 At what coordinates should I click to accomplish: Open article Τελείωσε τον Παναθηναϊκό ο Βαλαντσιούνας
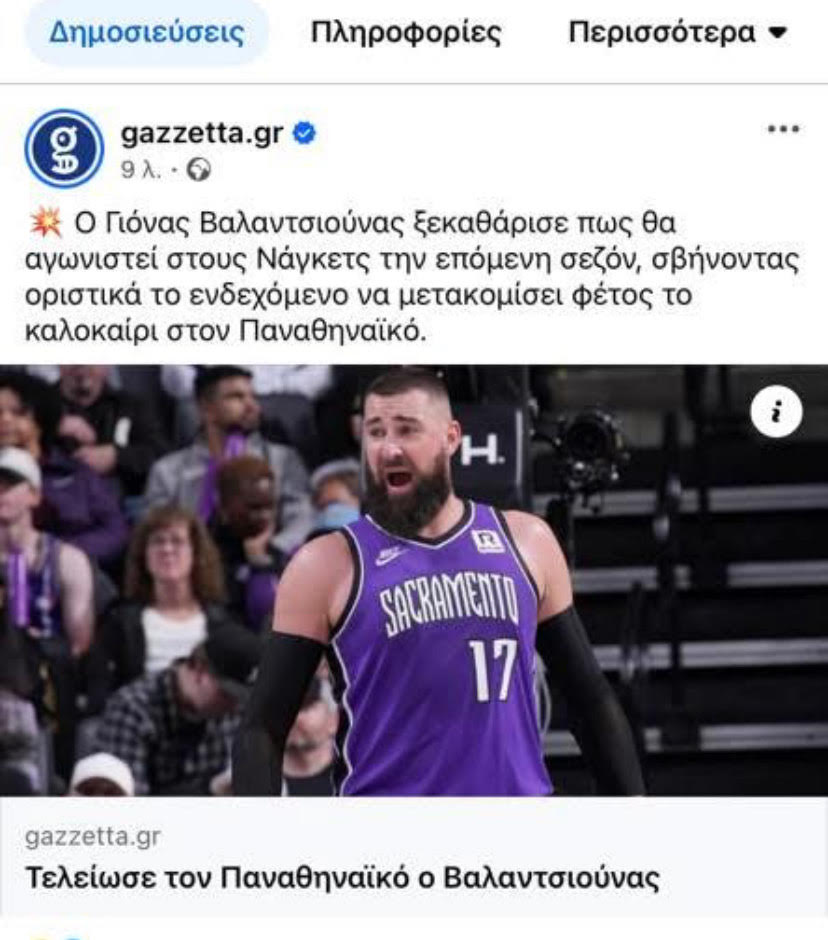(x=342, y=877)
